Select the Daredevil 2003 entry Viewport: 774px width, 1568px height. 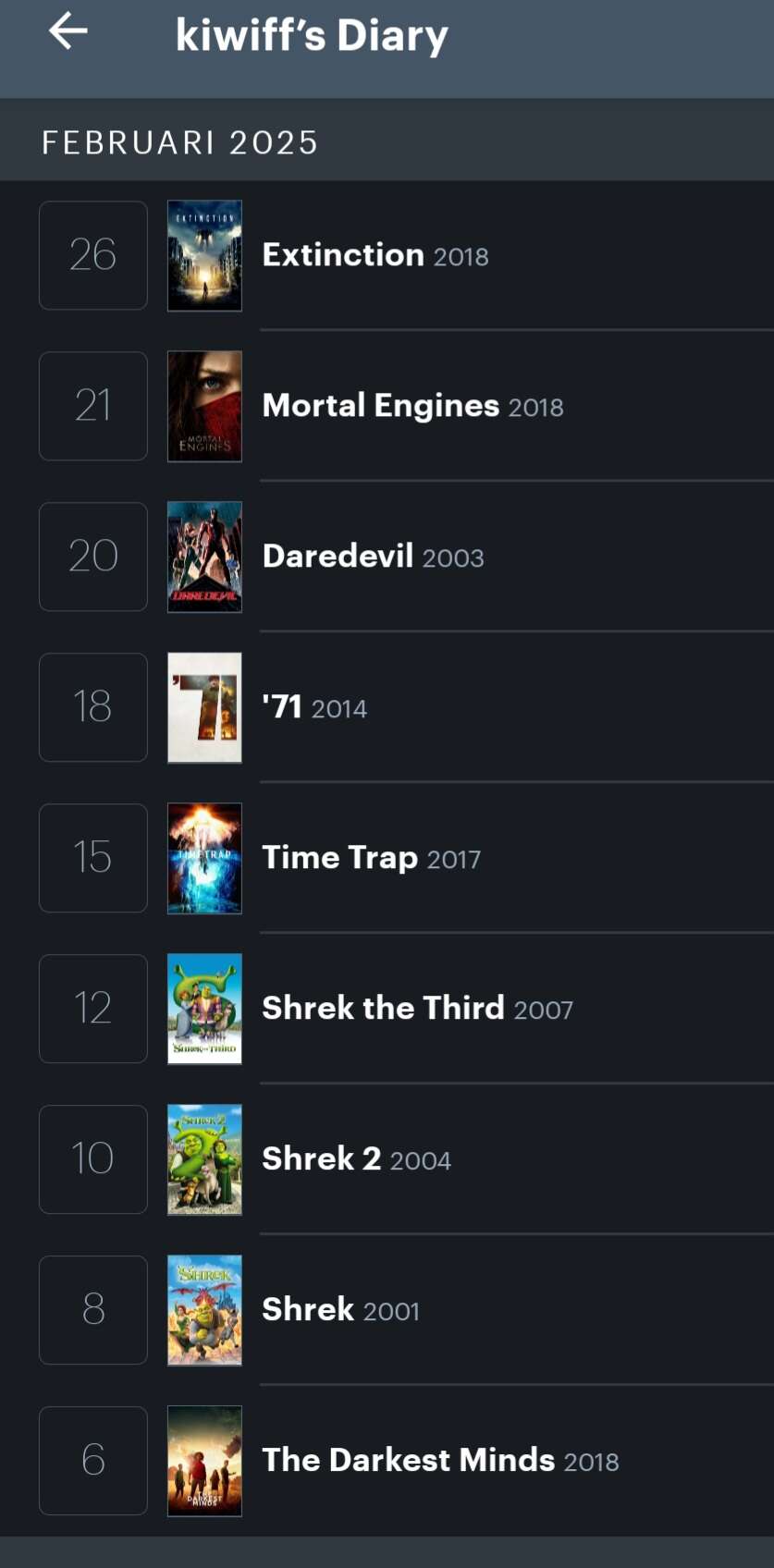(x=387, y=557)
